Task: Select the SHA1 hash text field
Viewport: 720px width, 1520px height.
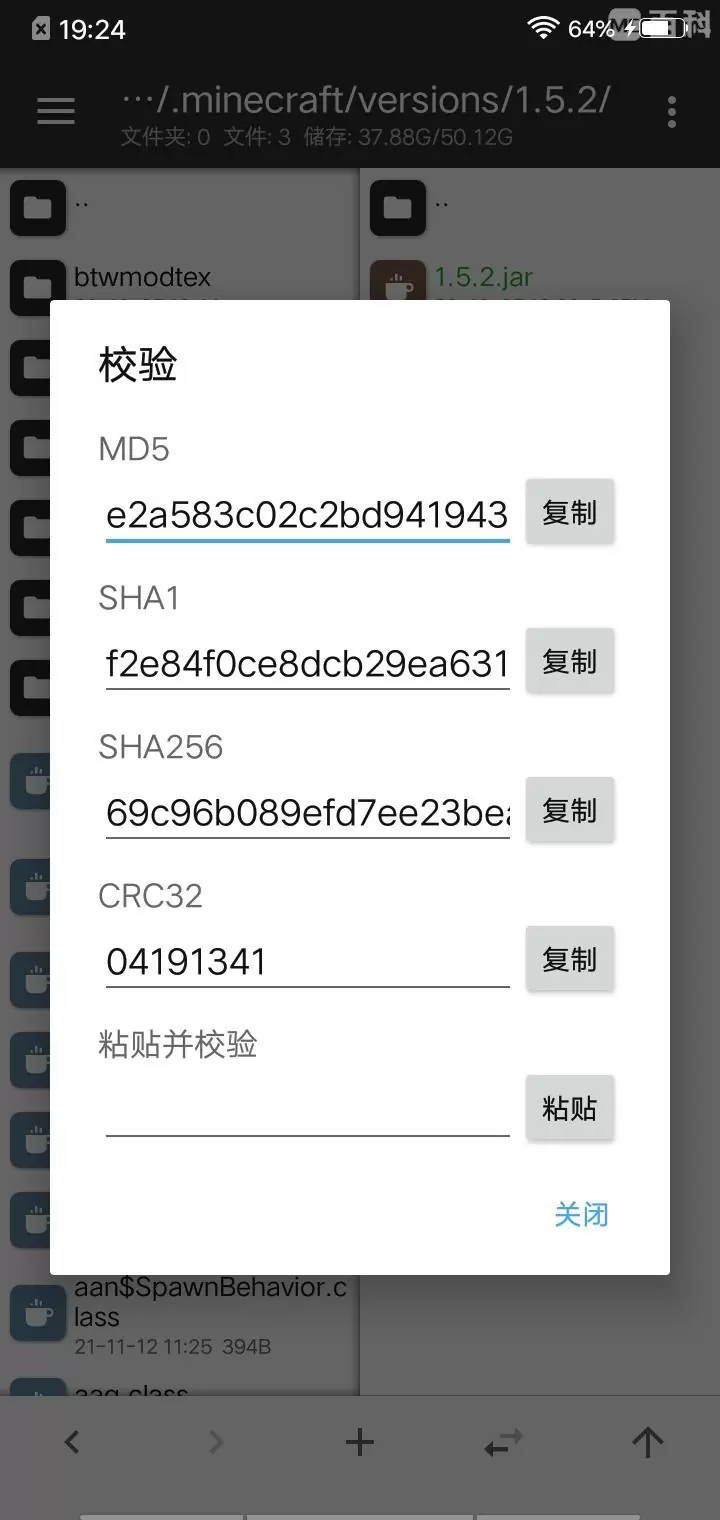Action: [x=307, y=663]
